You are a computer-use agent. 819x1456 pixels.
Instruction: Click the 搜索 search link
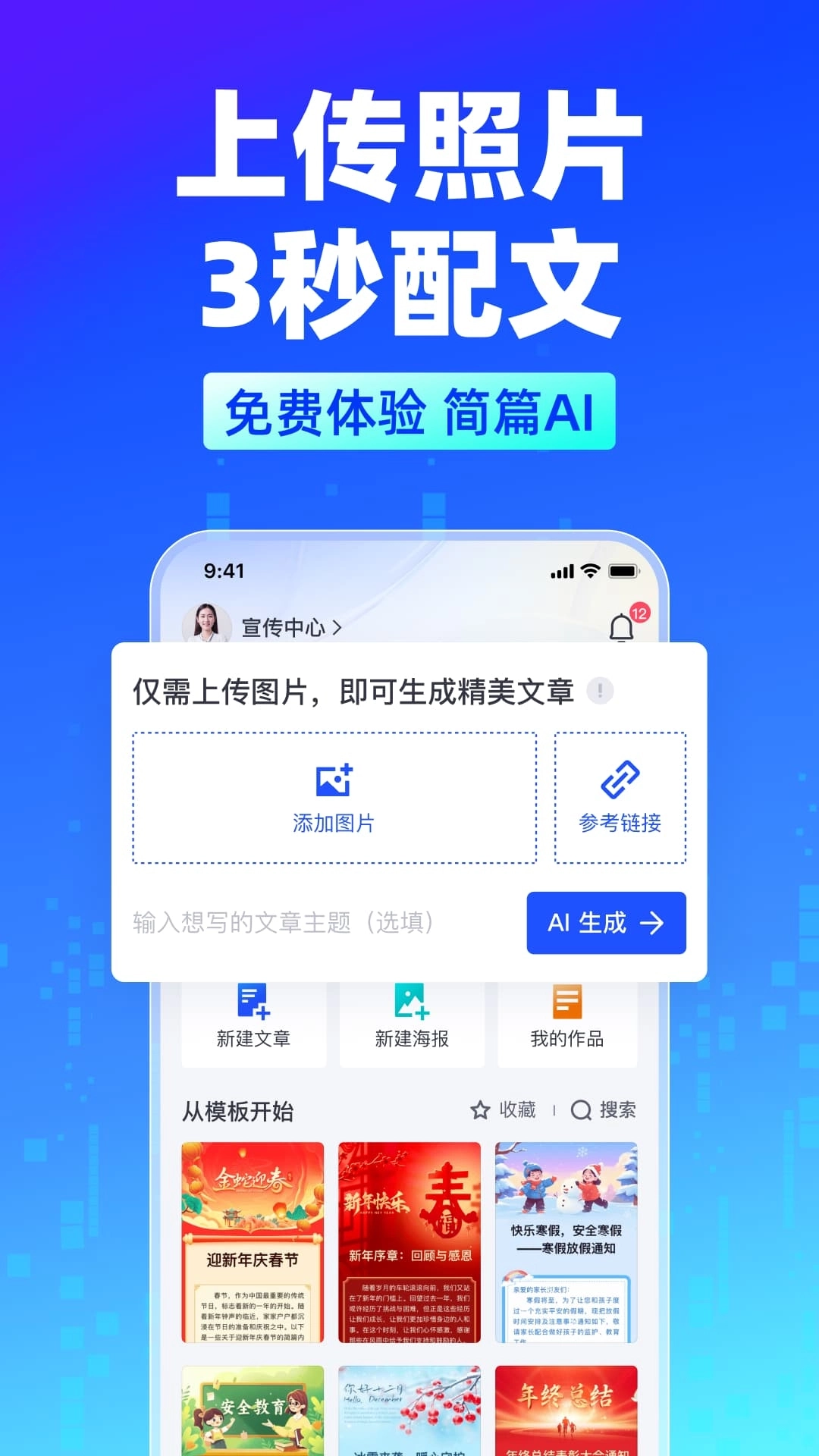[x=618, y=1110]
